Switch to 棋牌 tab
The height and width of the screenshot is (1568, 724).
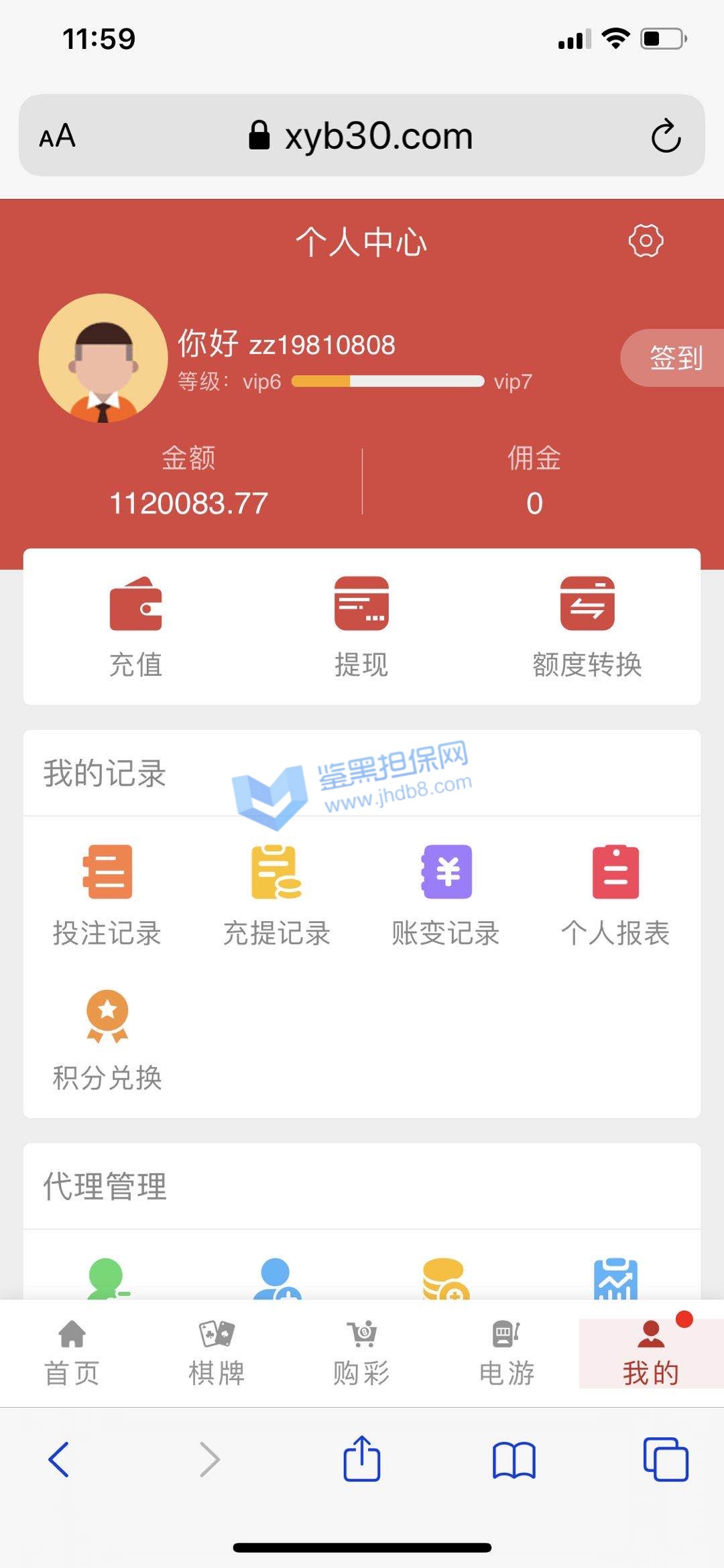[x=217, y=1353]
